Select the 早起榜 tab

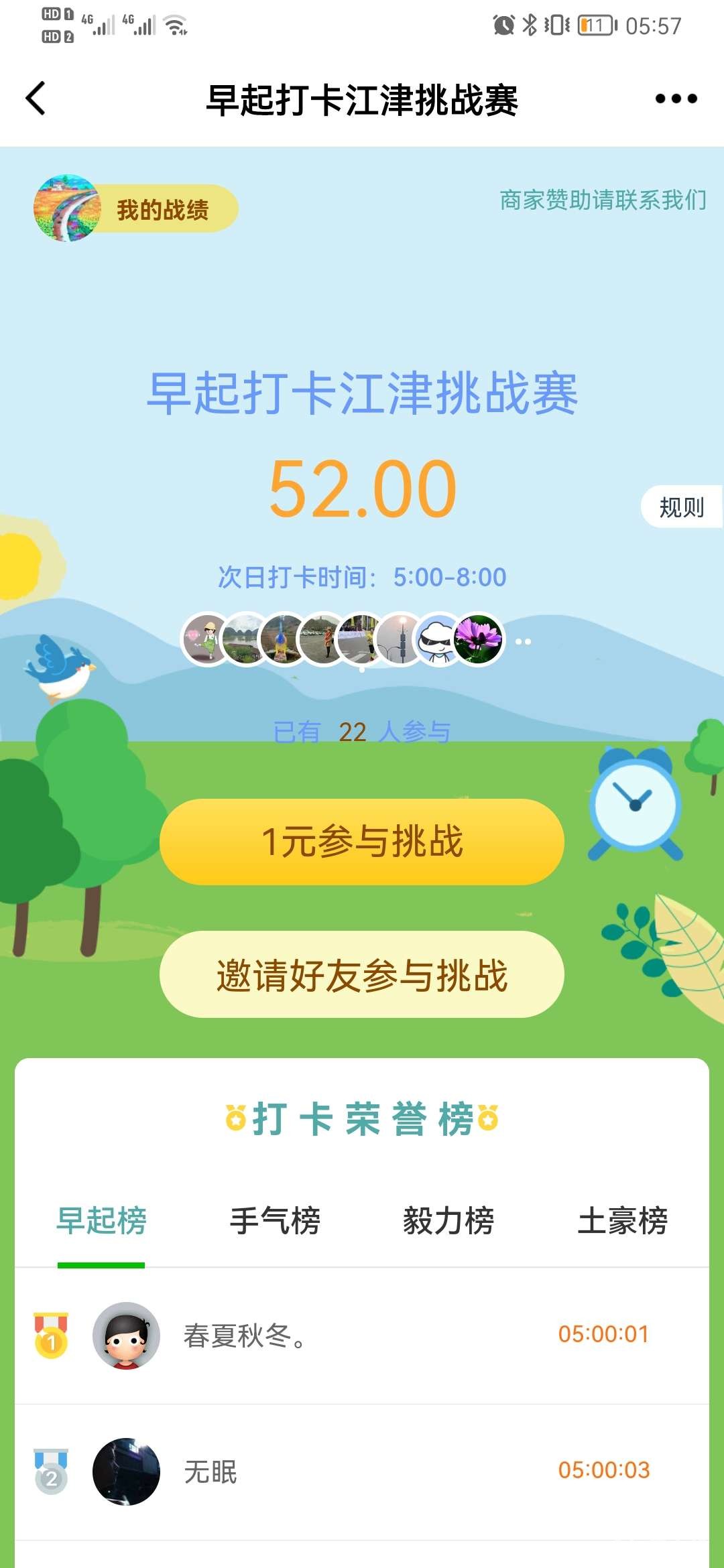coord(101,1221)
